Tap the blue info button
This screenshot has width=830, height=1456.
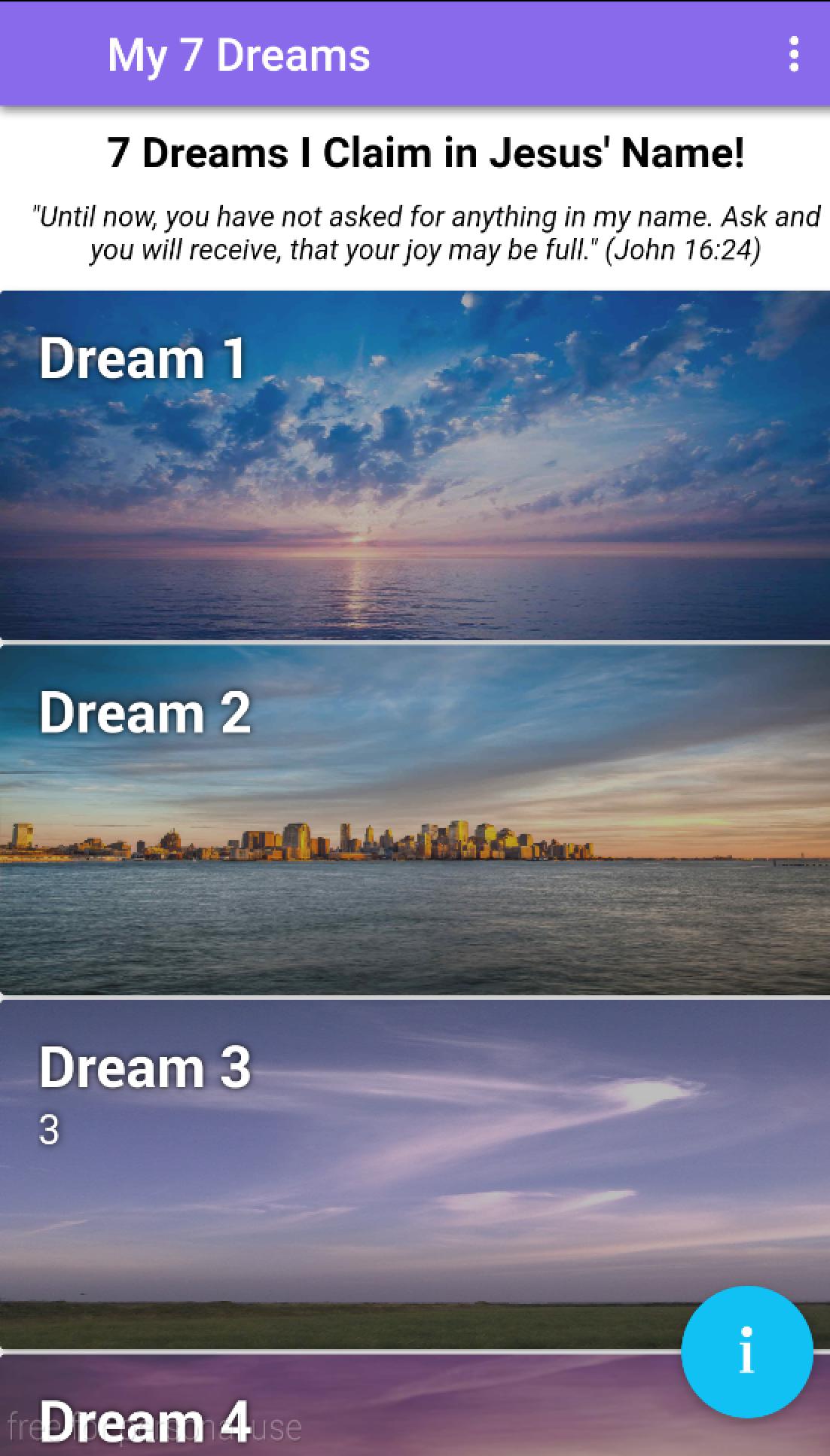[746, 1351]
